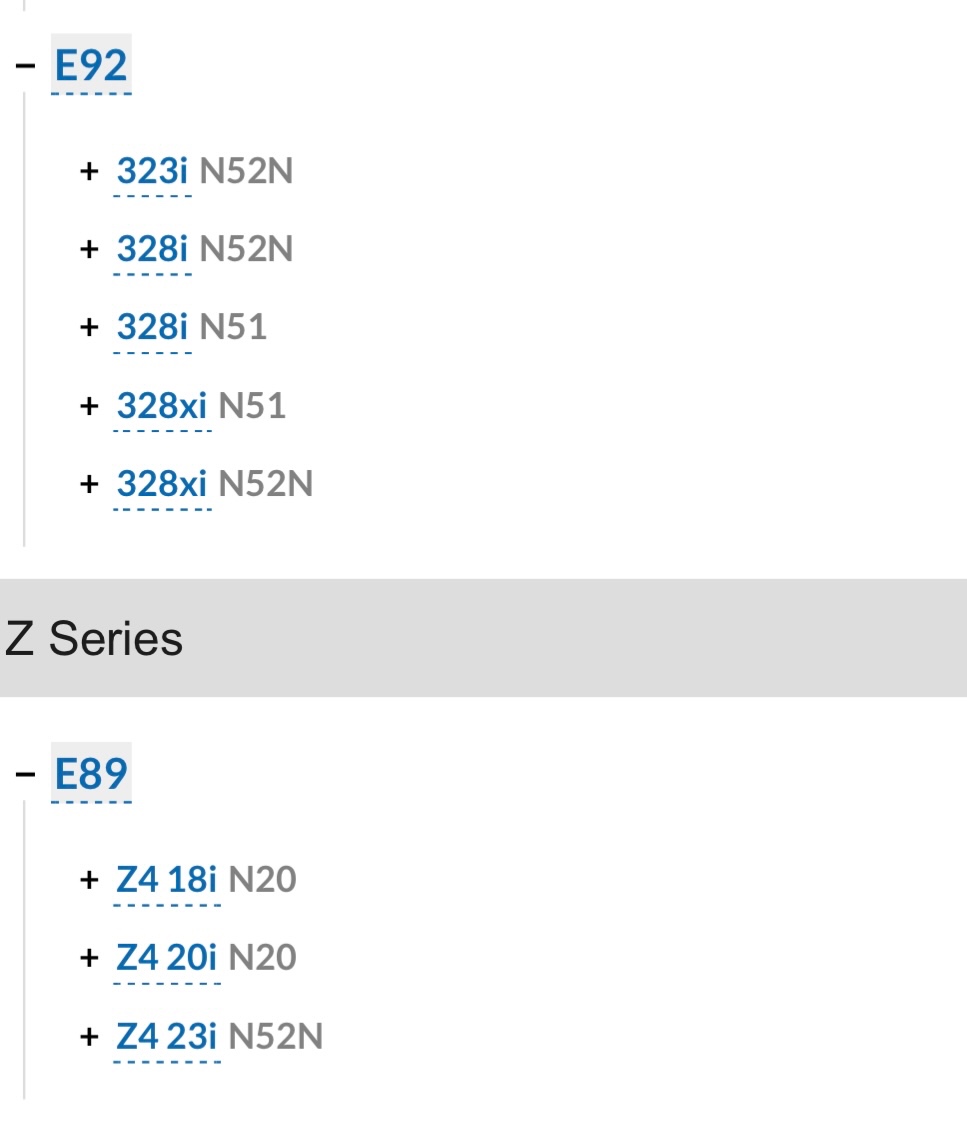This screenshot has height=1147, width=967.
Task: Expand the 328i N51 entry
Action: coord(90,327)
